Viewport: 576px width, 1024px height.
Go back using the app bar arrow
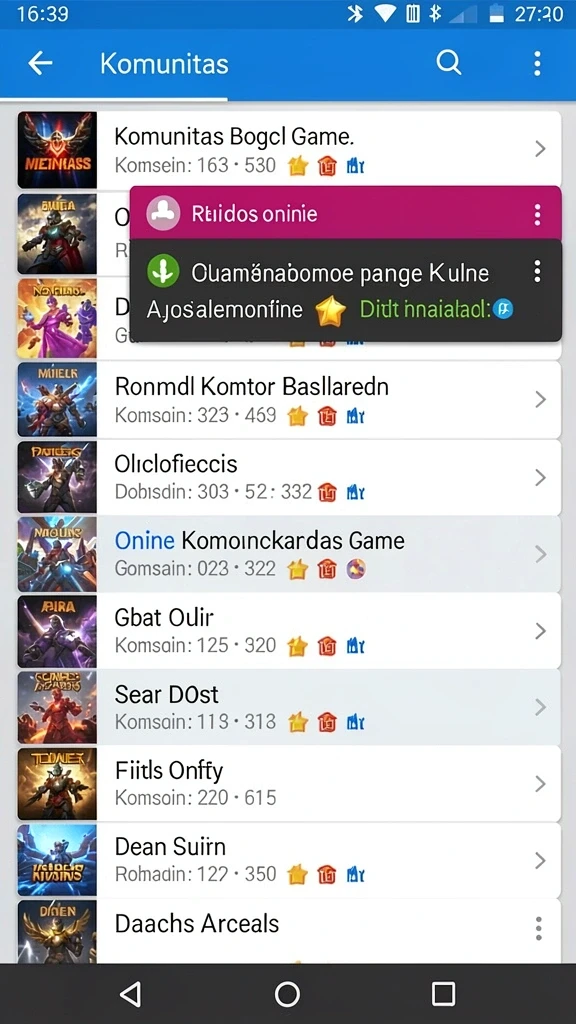[40, 63]
